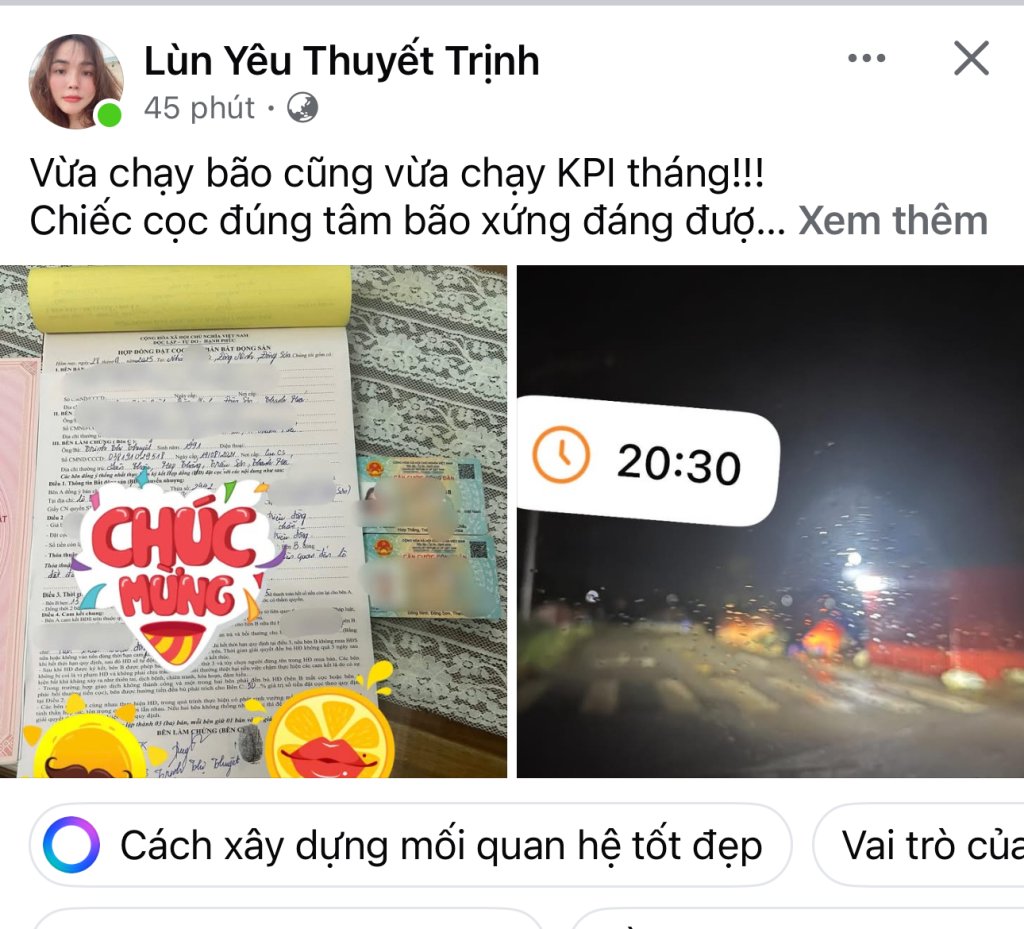Open the contract photo with Chúc Mừng sticker

(253, 520)
